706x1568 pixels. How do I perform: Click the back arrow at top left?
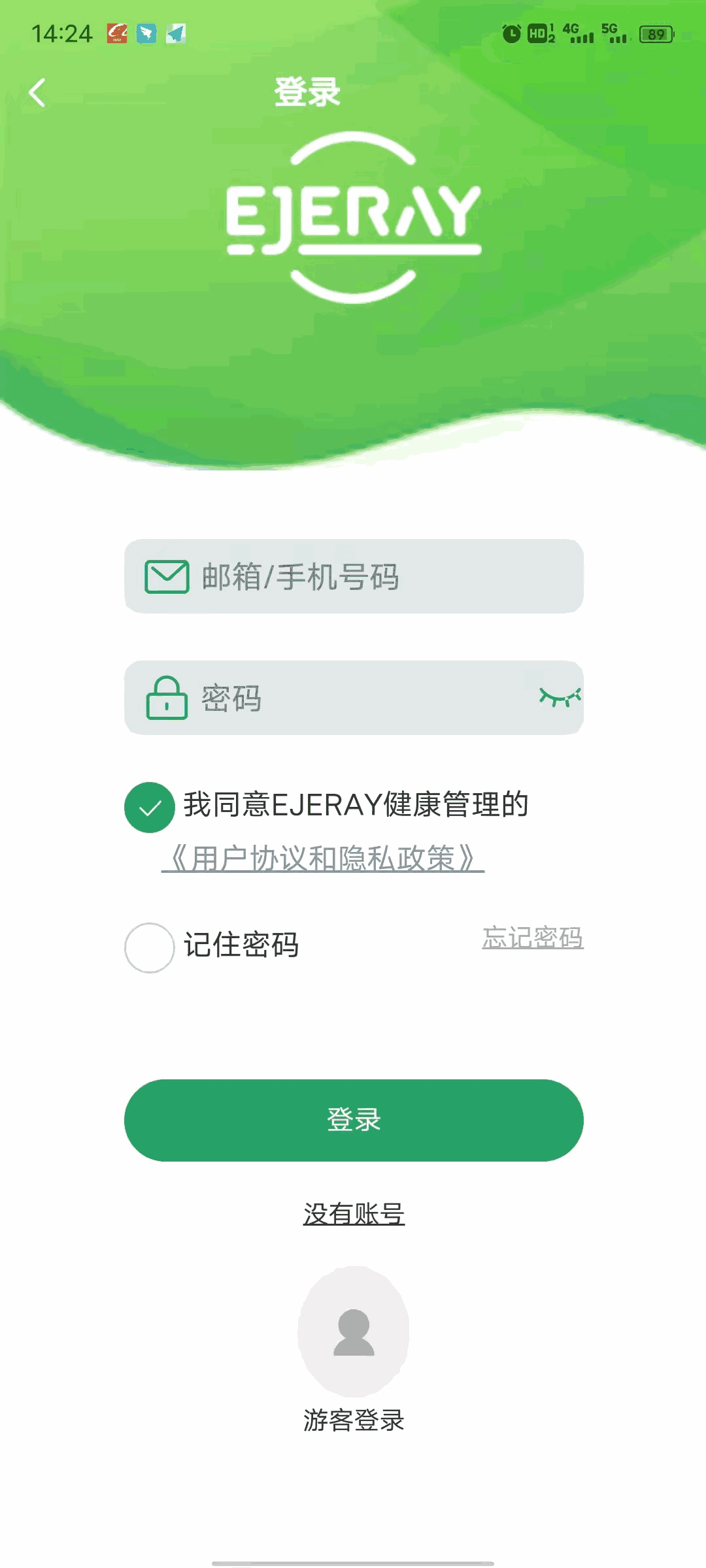(x=37, y=91)
